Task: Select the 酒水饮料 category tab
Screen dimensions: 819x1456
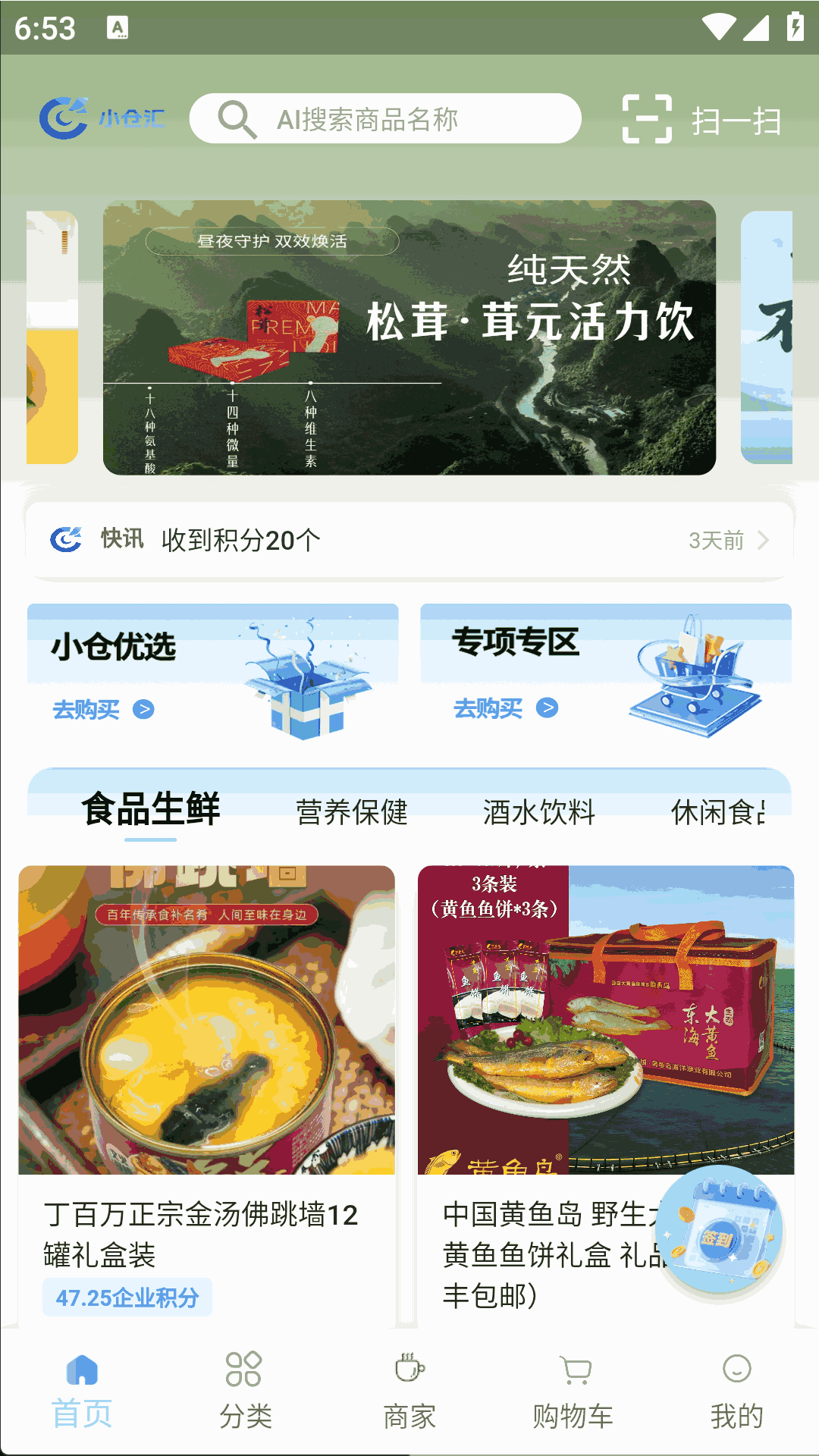Action: 538,811
